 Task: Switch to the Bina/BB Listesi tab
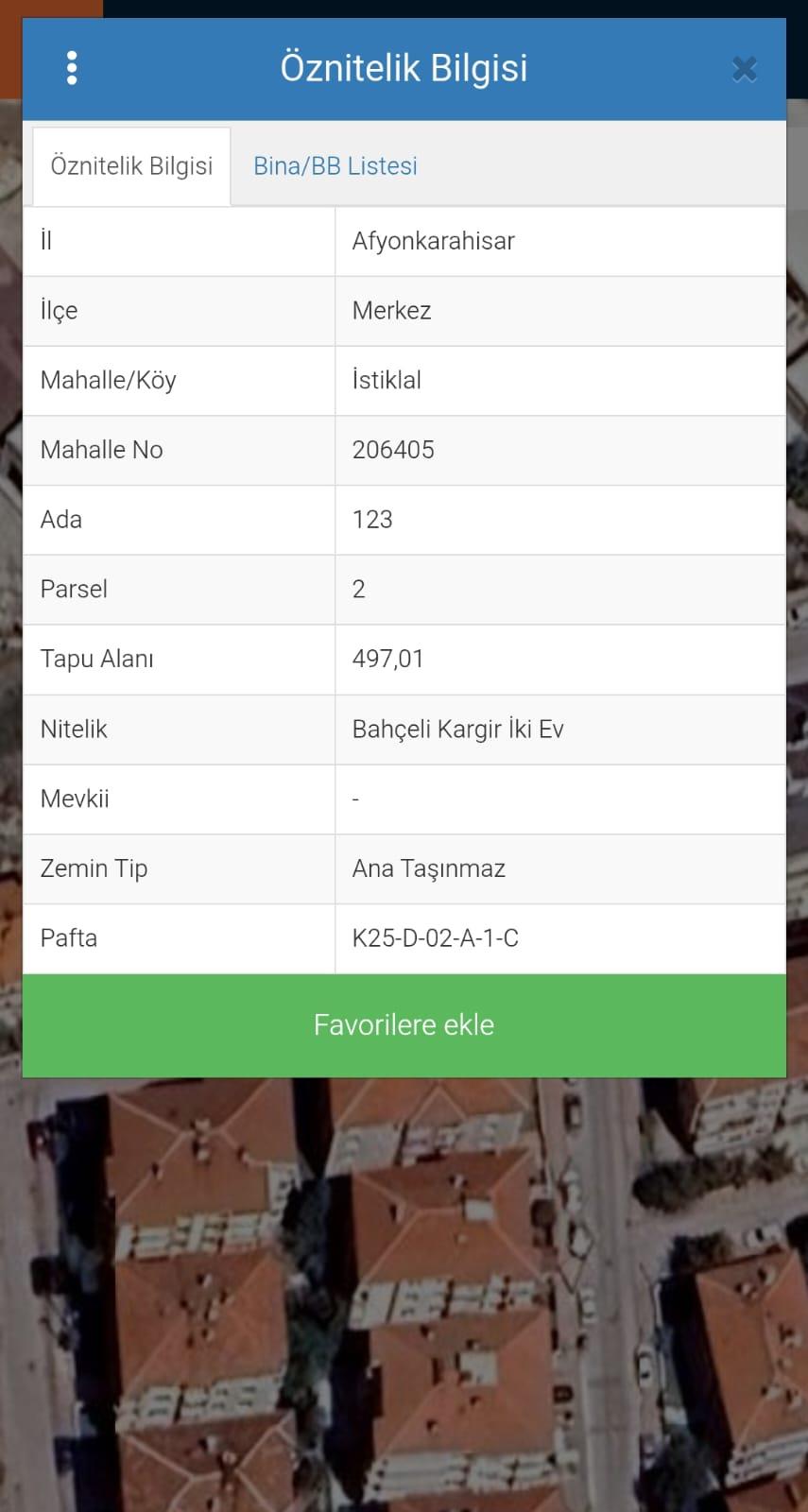coord(335,166)
